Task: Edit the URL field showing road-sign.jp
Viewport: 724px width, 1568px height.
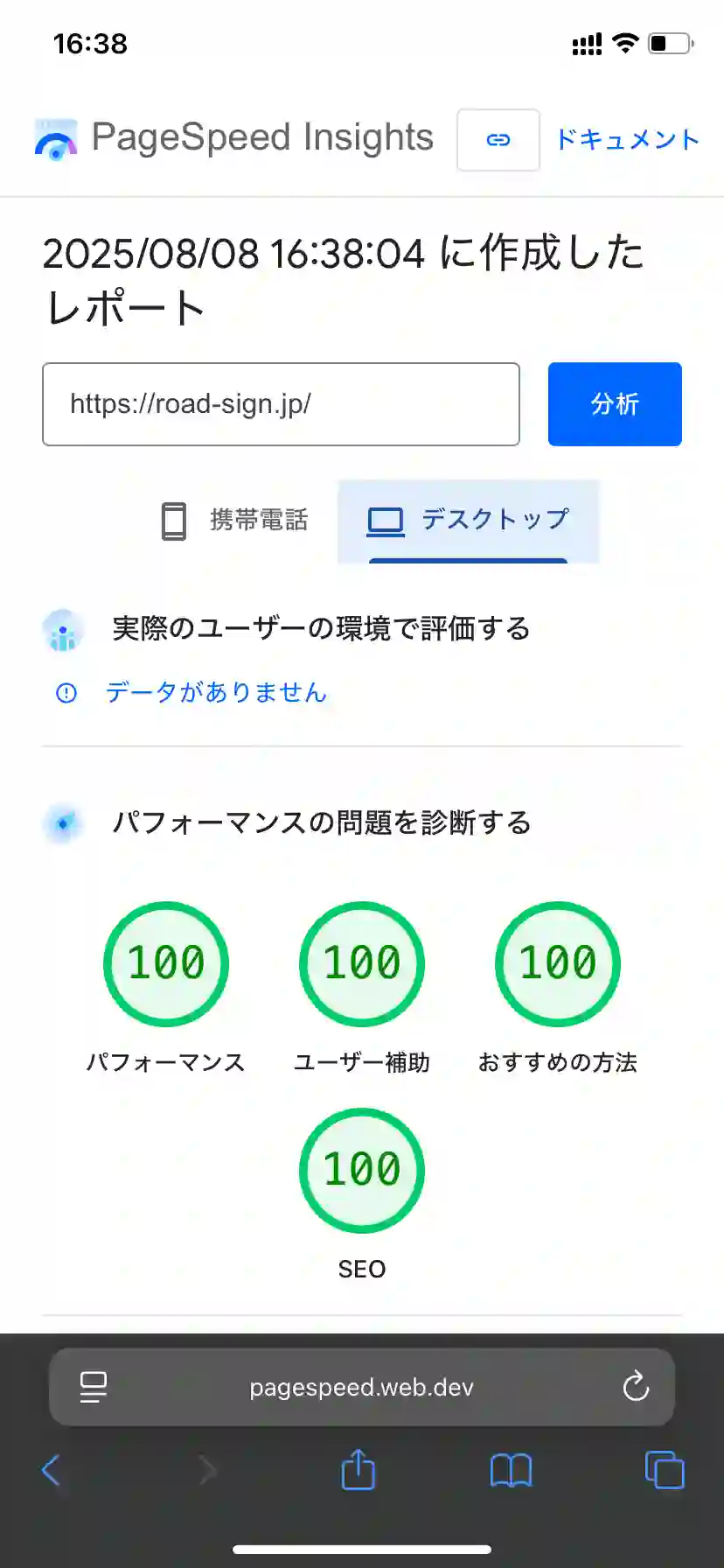Action: click(x=281, y=404)
